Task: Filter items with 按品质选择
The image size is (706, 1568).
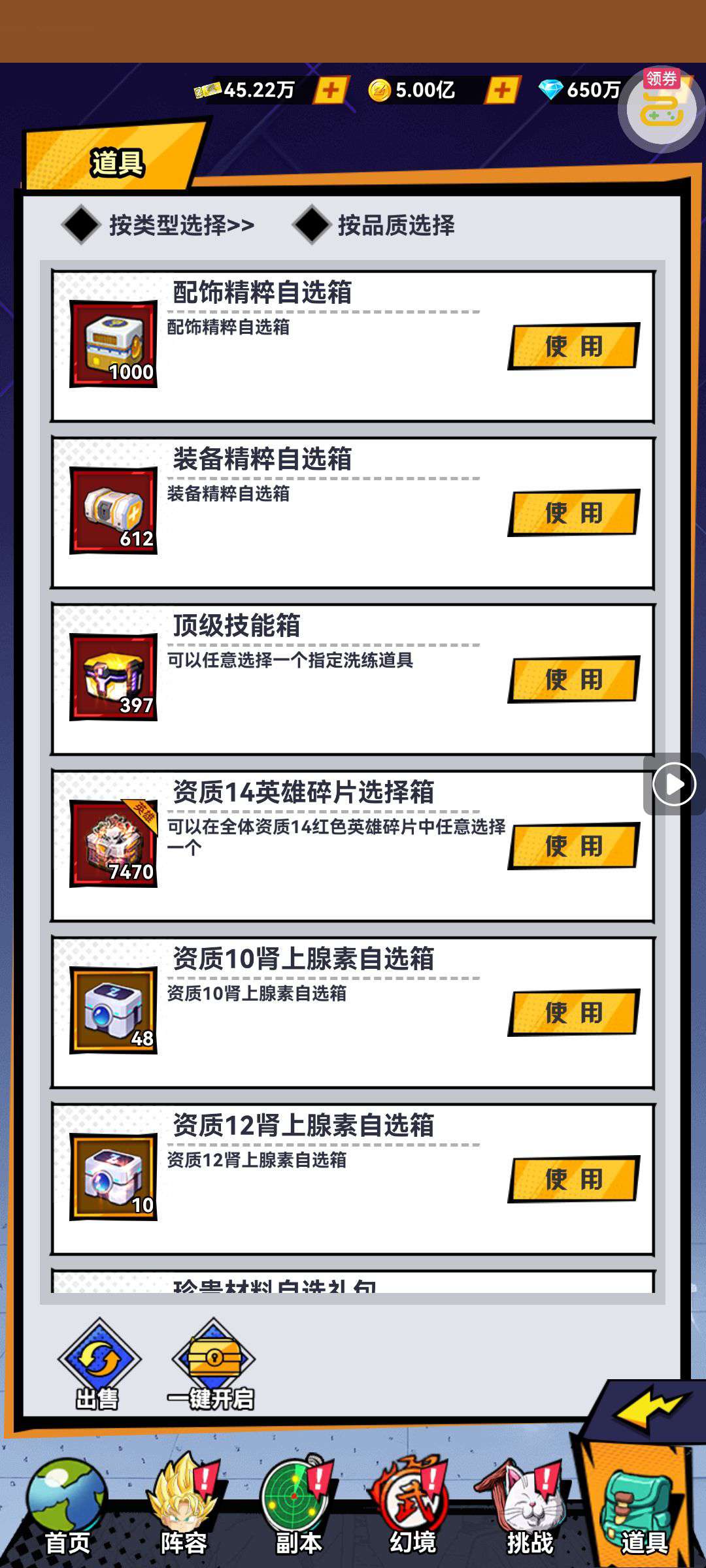Action: [375, 225]
